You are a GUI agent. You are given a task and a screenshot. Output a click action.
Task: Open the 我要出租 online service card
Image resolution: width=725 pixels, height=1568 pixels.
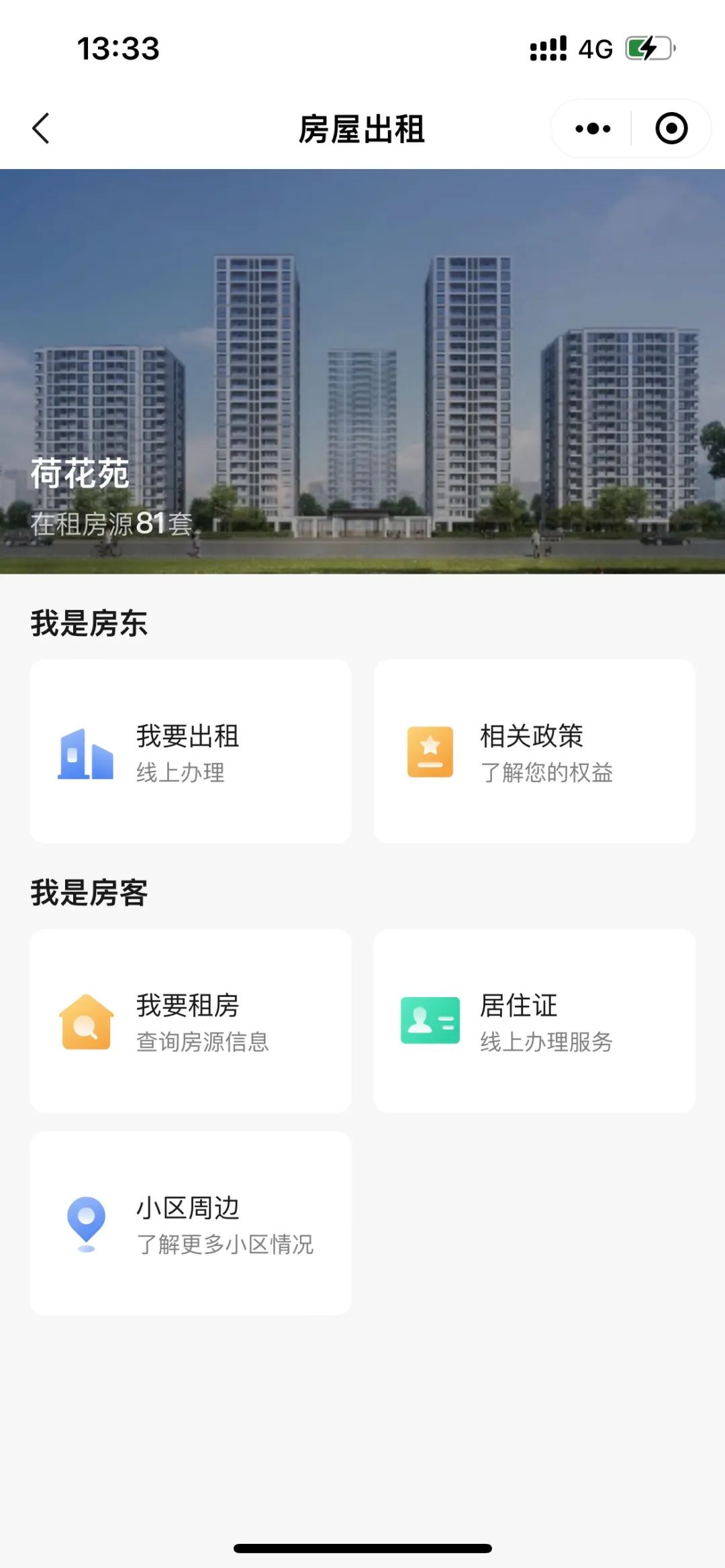click(x=190, y=751)
